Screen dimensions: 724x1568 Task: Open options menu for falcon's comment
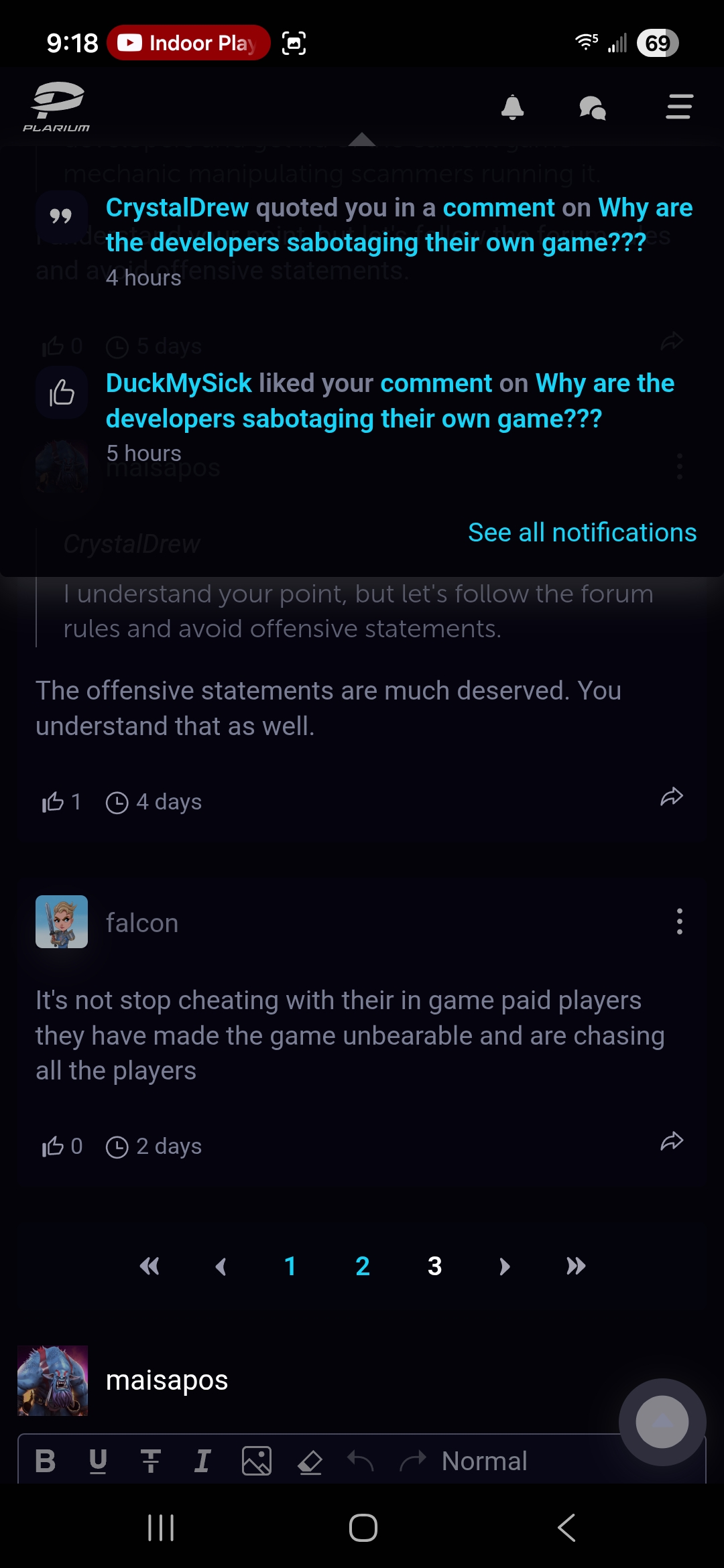pos(679,922)
